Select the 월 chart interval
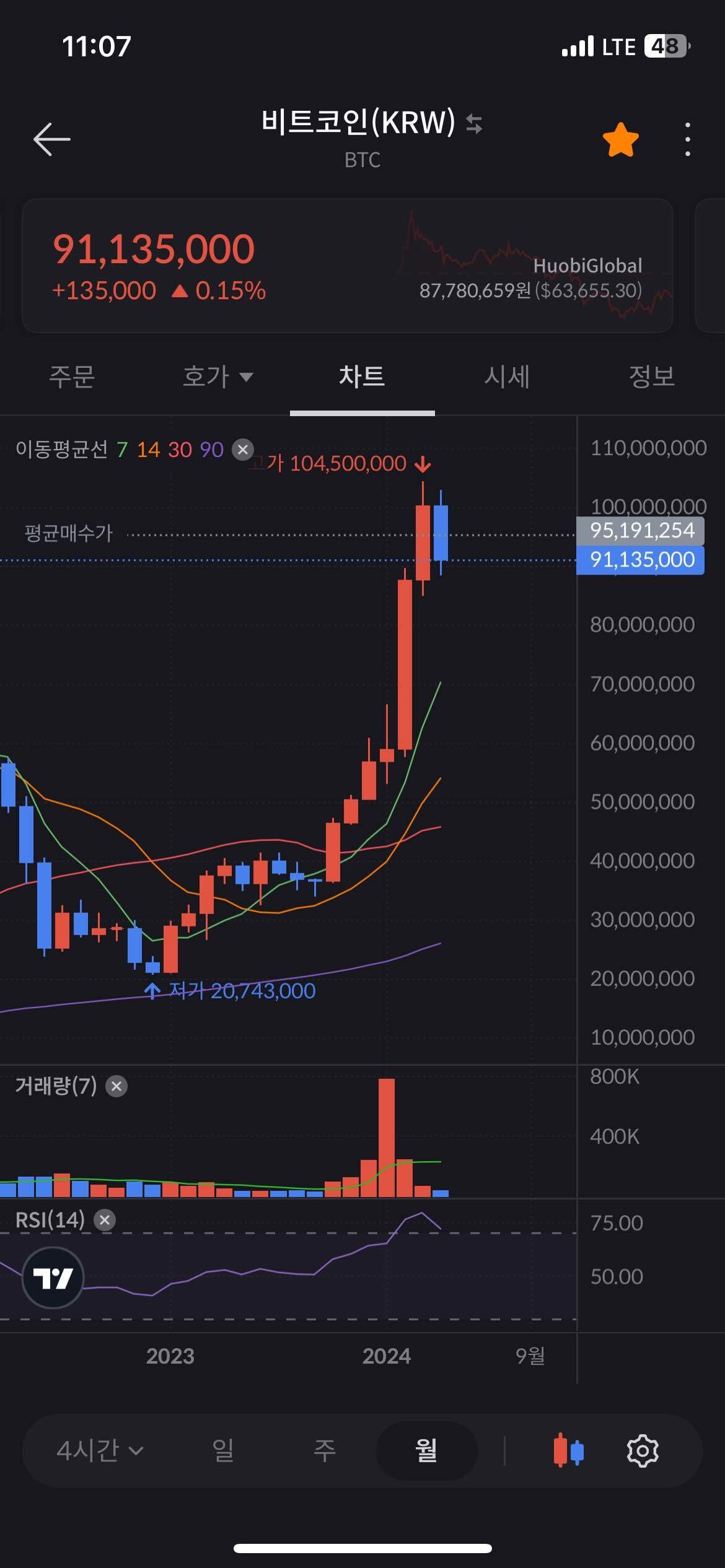This screenshot has height=1568, width=725. point(426,1450)
